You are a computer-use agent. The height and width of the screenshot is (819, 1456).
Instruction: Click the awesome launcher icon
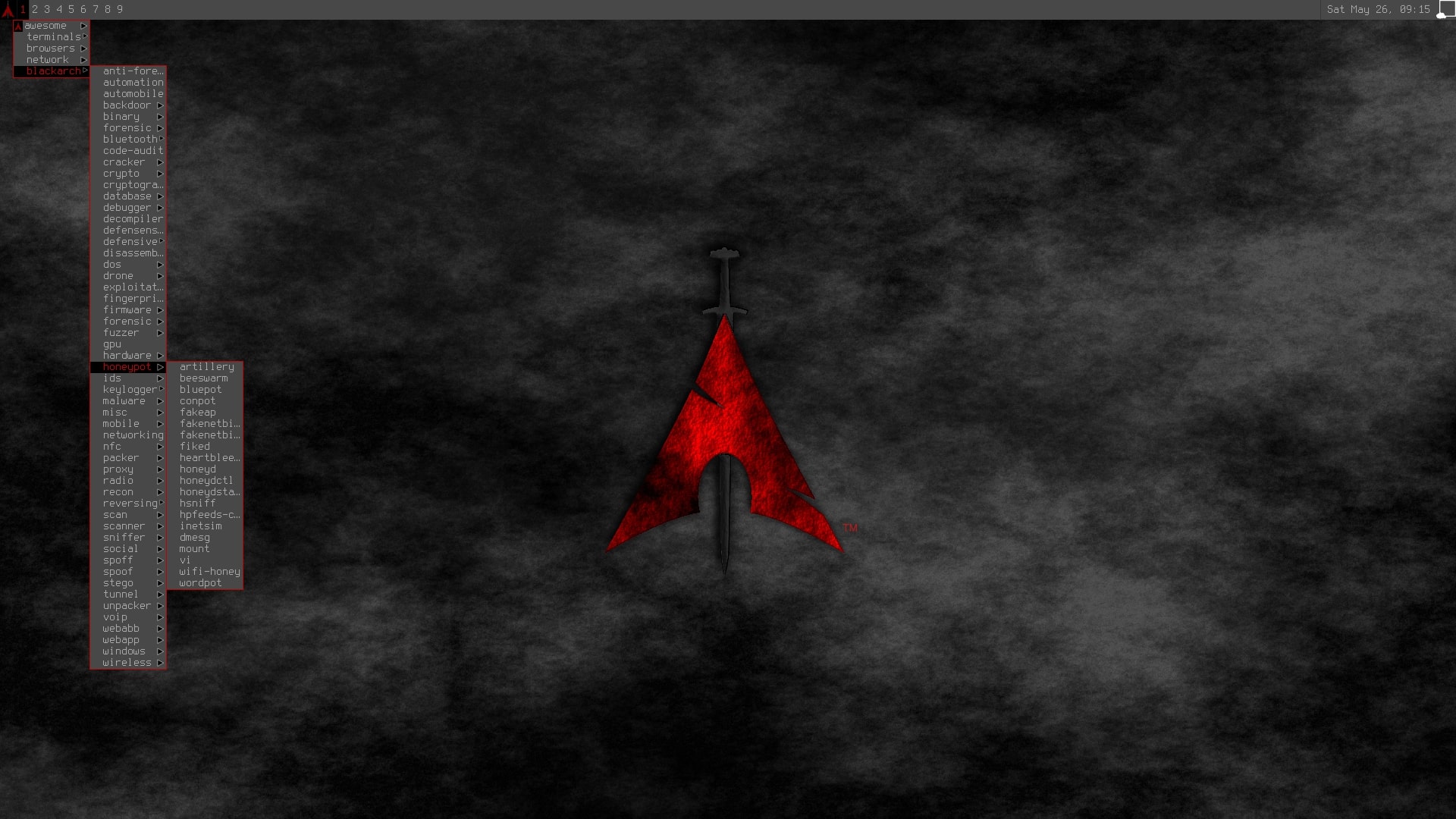(x=8, y=10)
